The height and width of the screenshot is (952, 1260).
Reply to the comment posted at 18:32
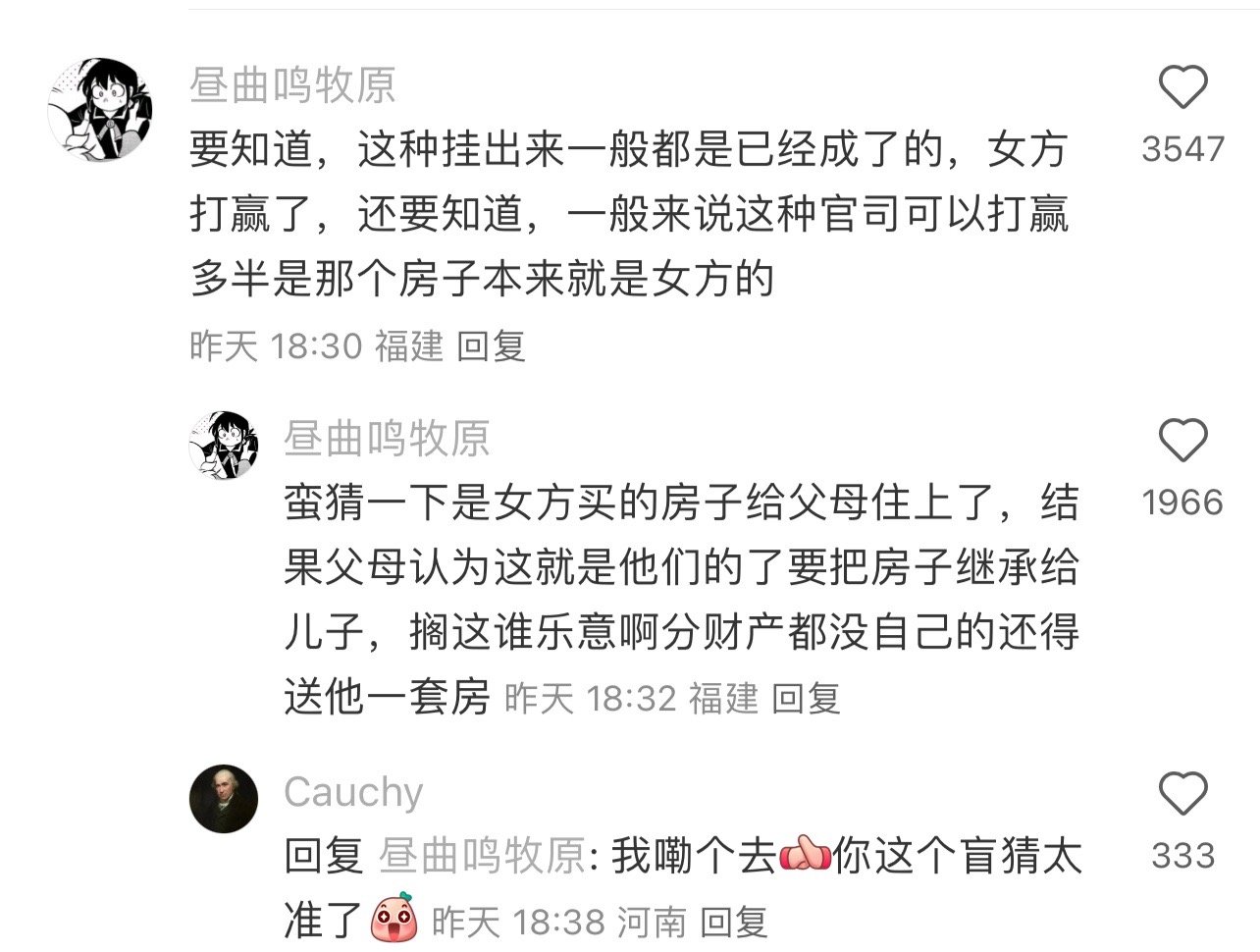click(x=806, y=699)
